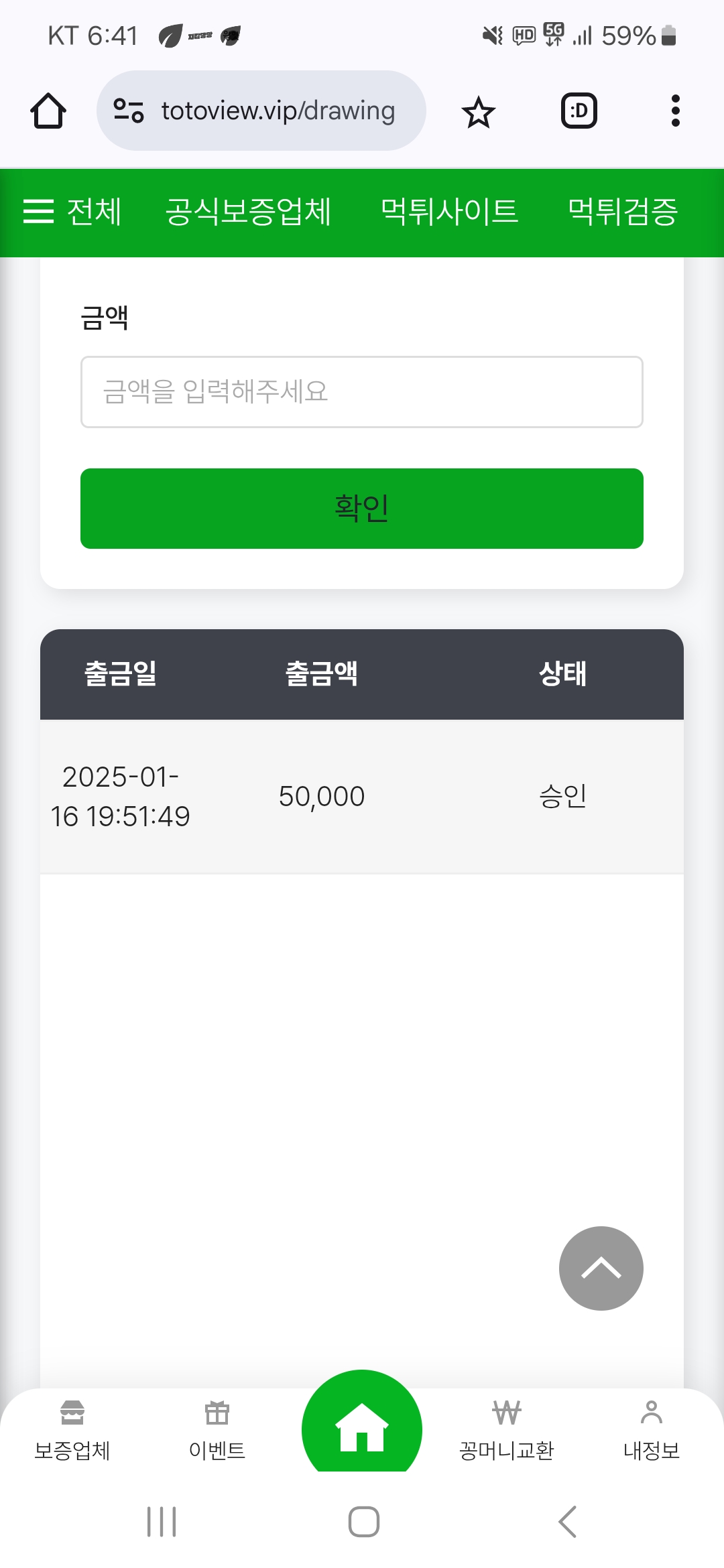Tap the green 확인 button

click(362, 509)
